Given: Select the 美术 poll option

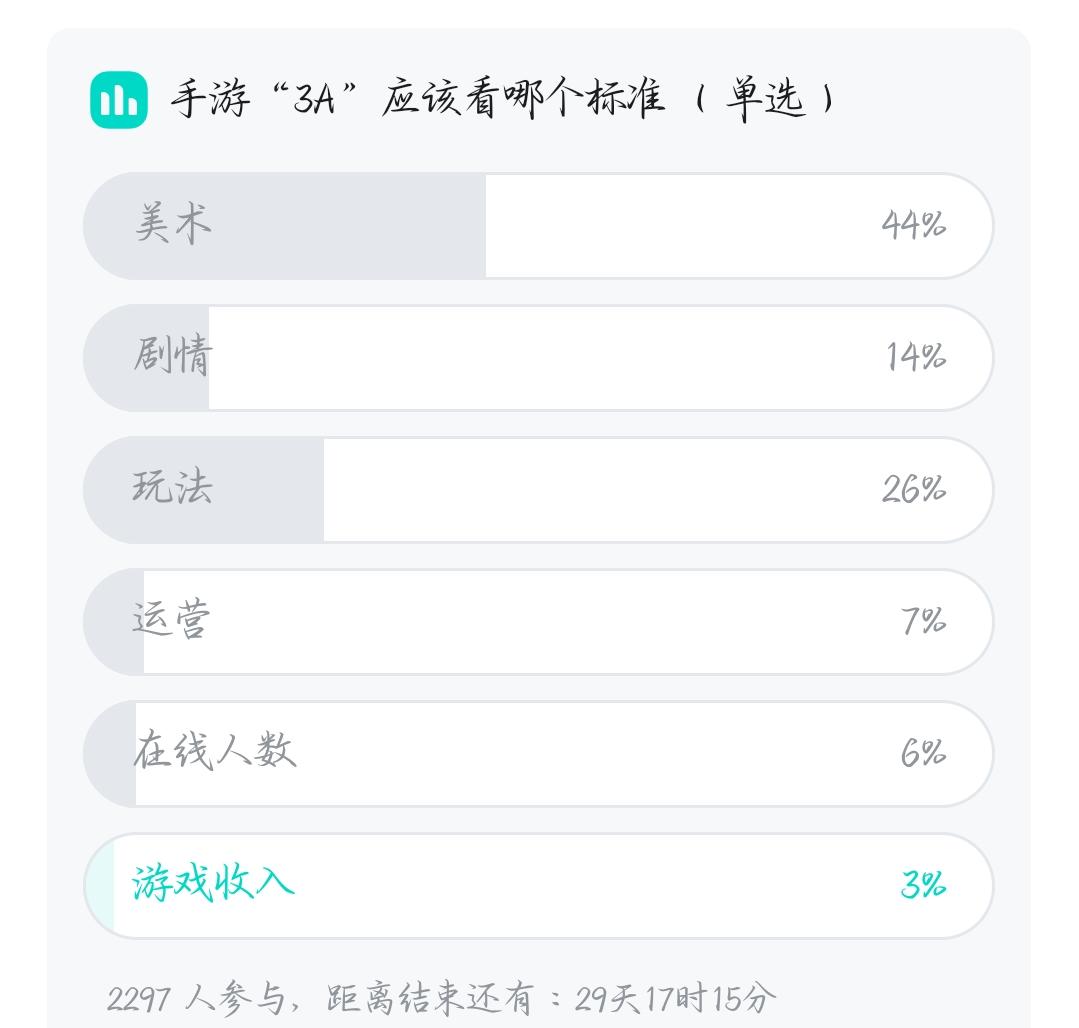Looking at the screenshot, I should pos(538,226).
